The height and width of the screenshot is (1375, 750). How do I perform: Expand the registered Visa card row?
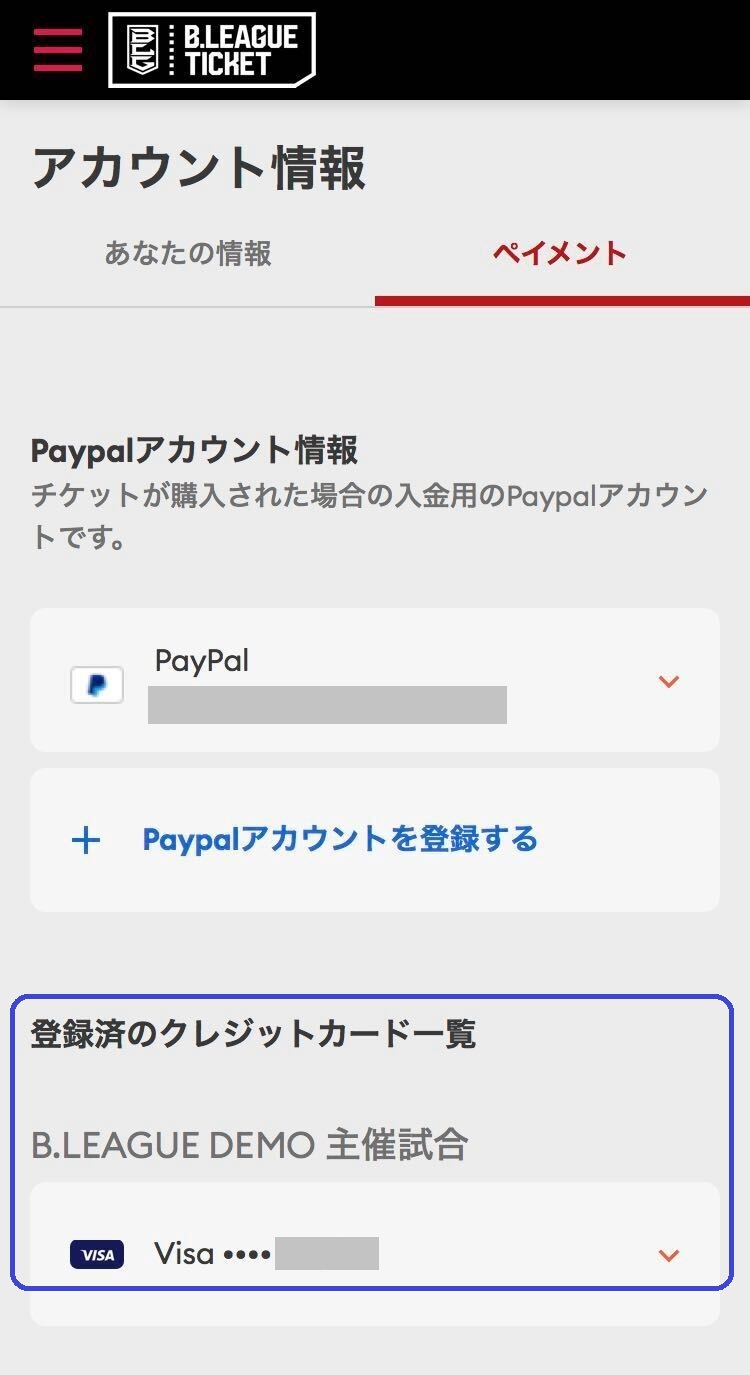[x=668, y=1254]
